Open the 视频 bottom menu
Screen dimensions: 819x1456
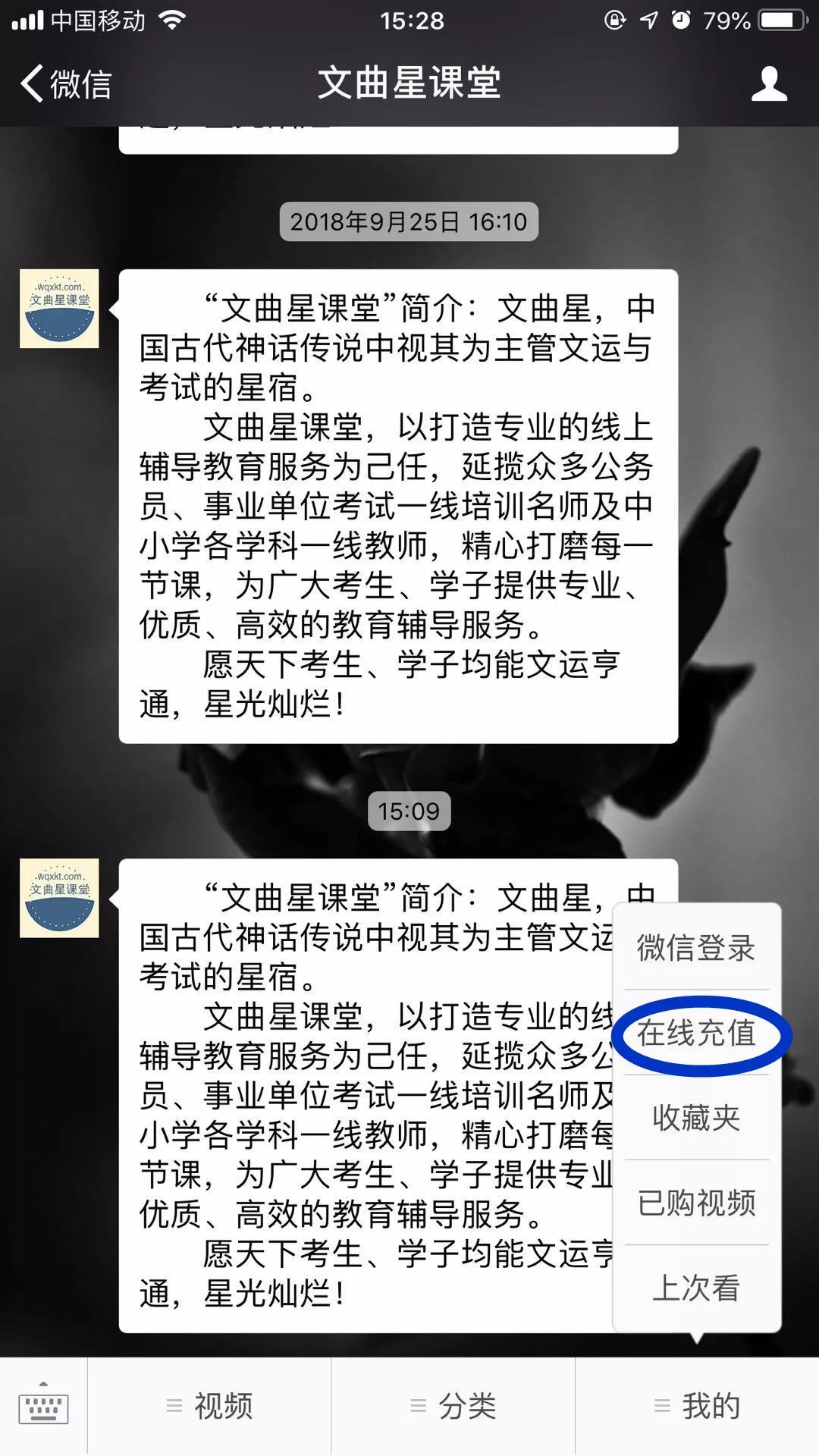[209, 1407]
